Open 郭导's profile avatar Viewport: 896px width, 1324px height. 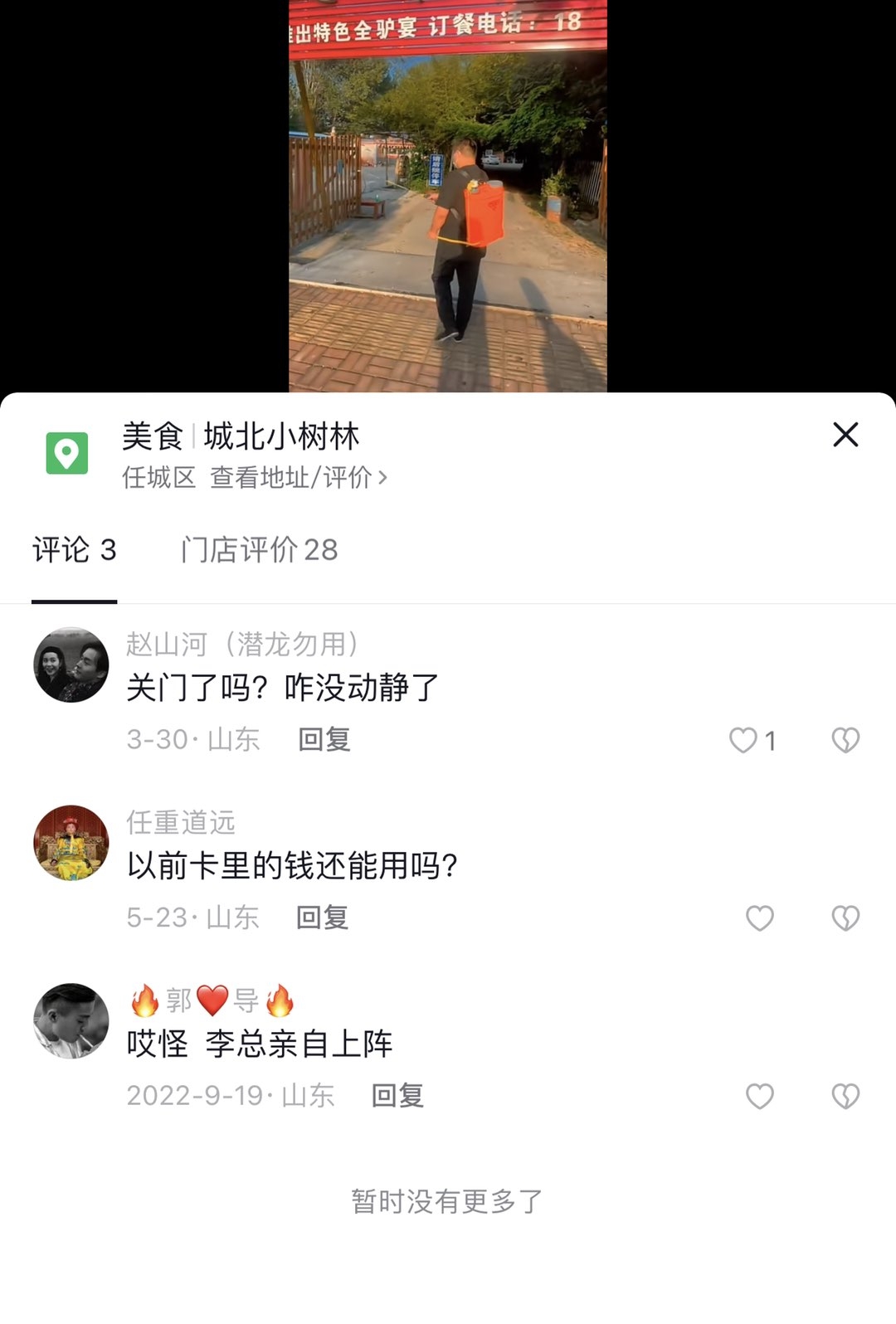(71, 1021)
